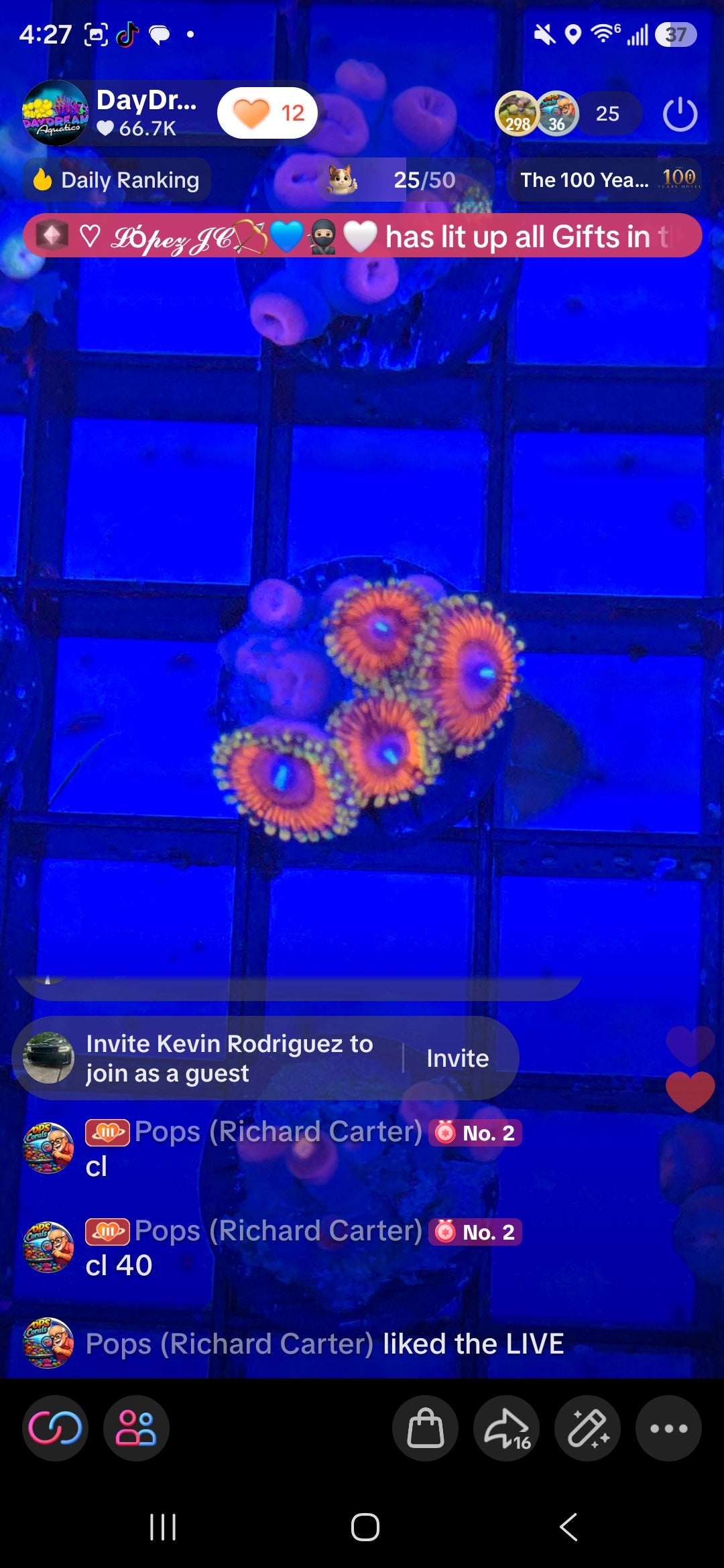The image size is (724, 1568).
Task: Open the enhance effects wand icon
Action: pos(587,1428)
